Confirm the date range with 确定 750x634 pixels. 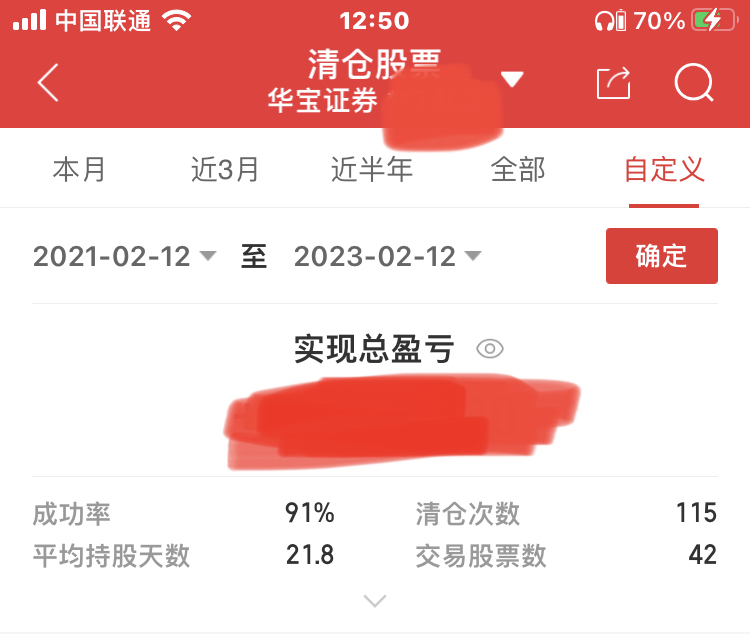661,256
